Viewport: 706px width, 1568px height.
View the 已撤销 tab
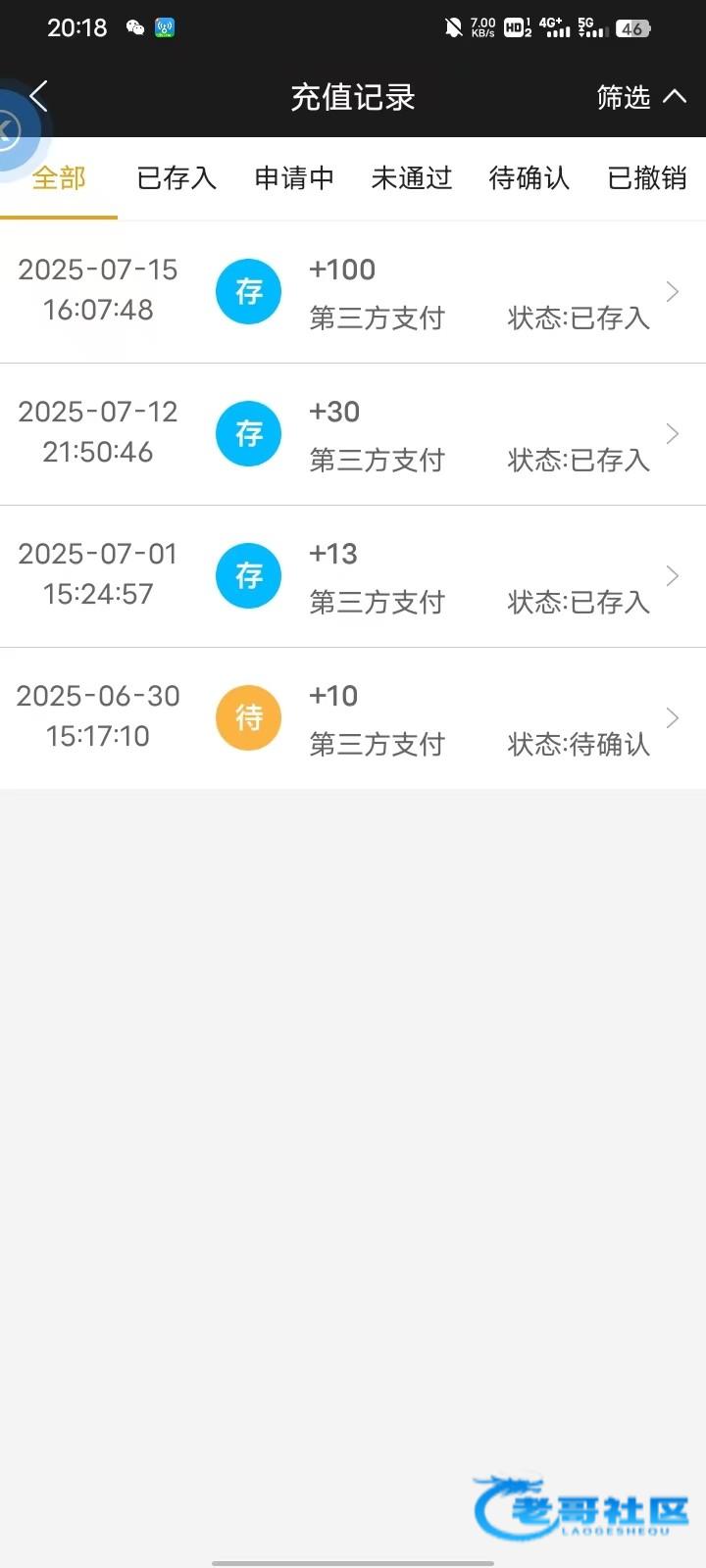[647, 178]
